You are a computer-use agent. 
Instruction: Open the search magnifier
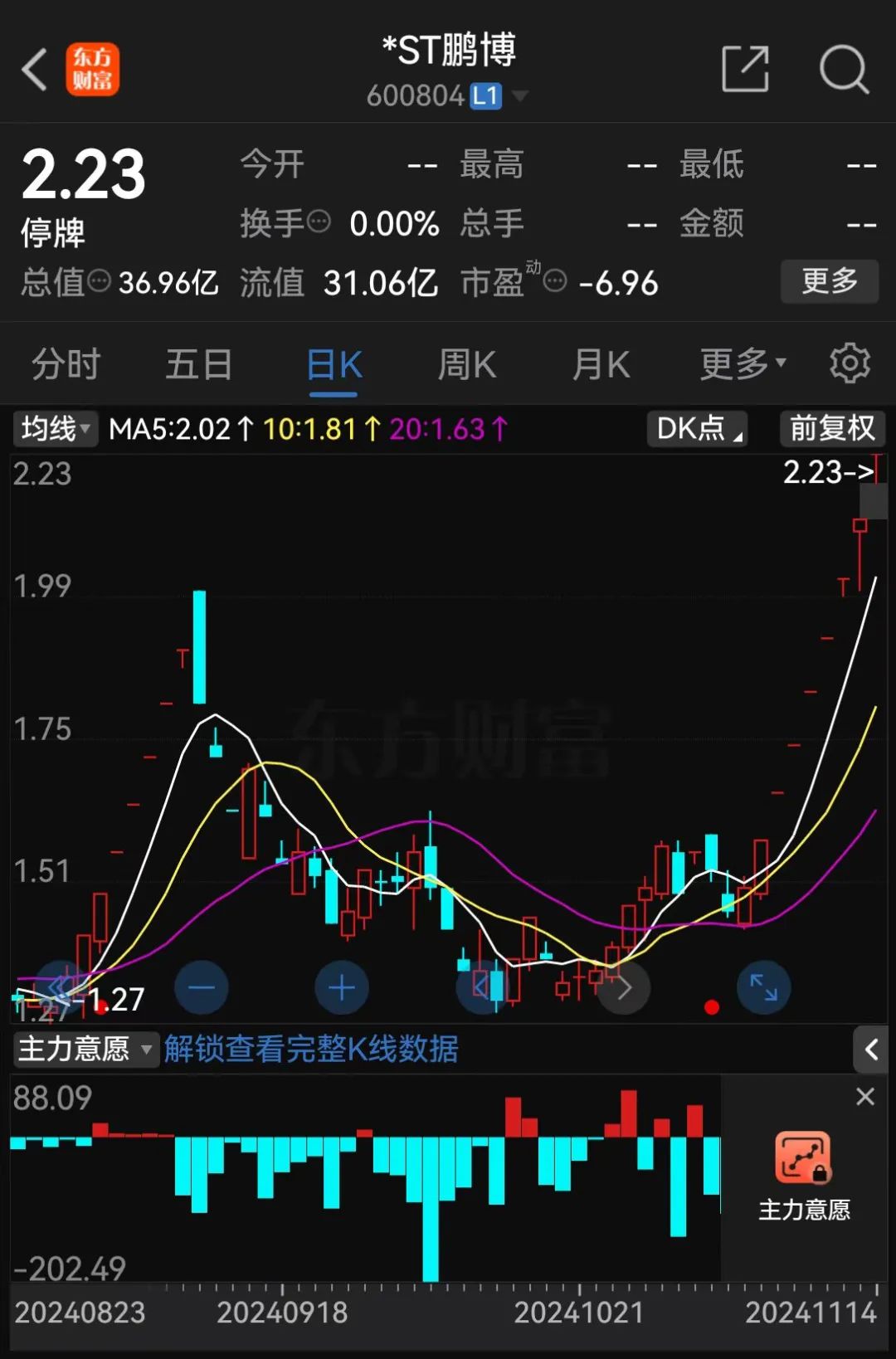tap(845, 70)
